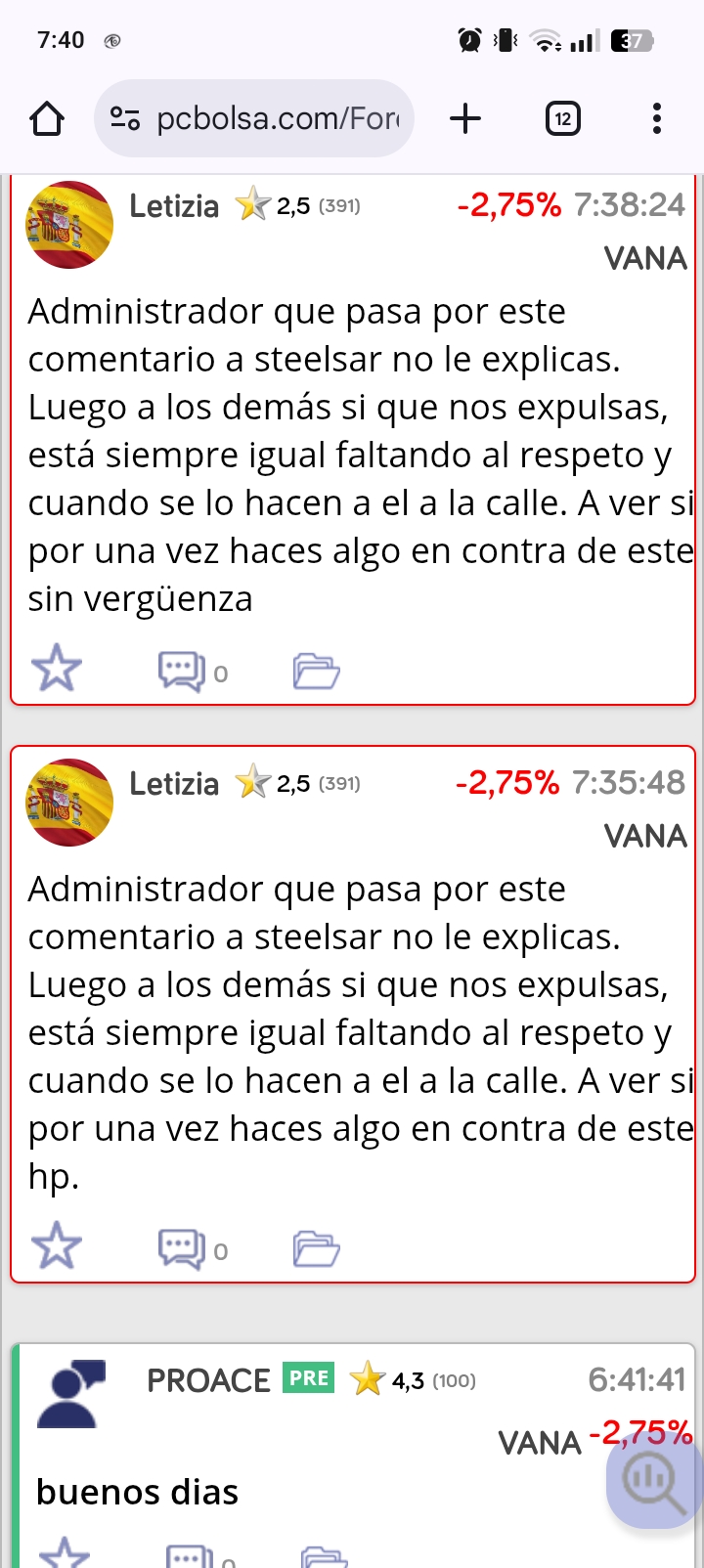The width and height of the screenshot is (704, 1568).
Task: Tap the pcbolsa.com address bar
Action: pos(279,119)
